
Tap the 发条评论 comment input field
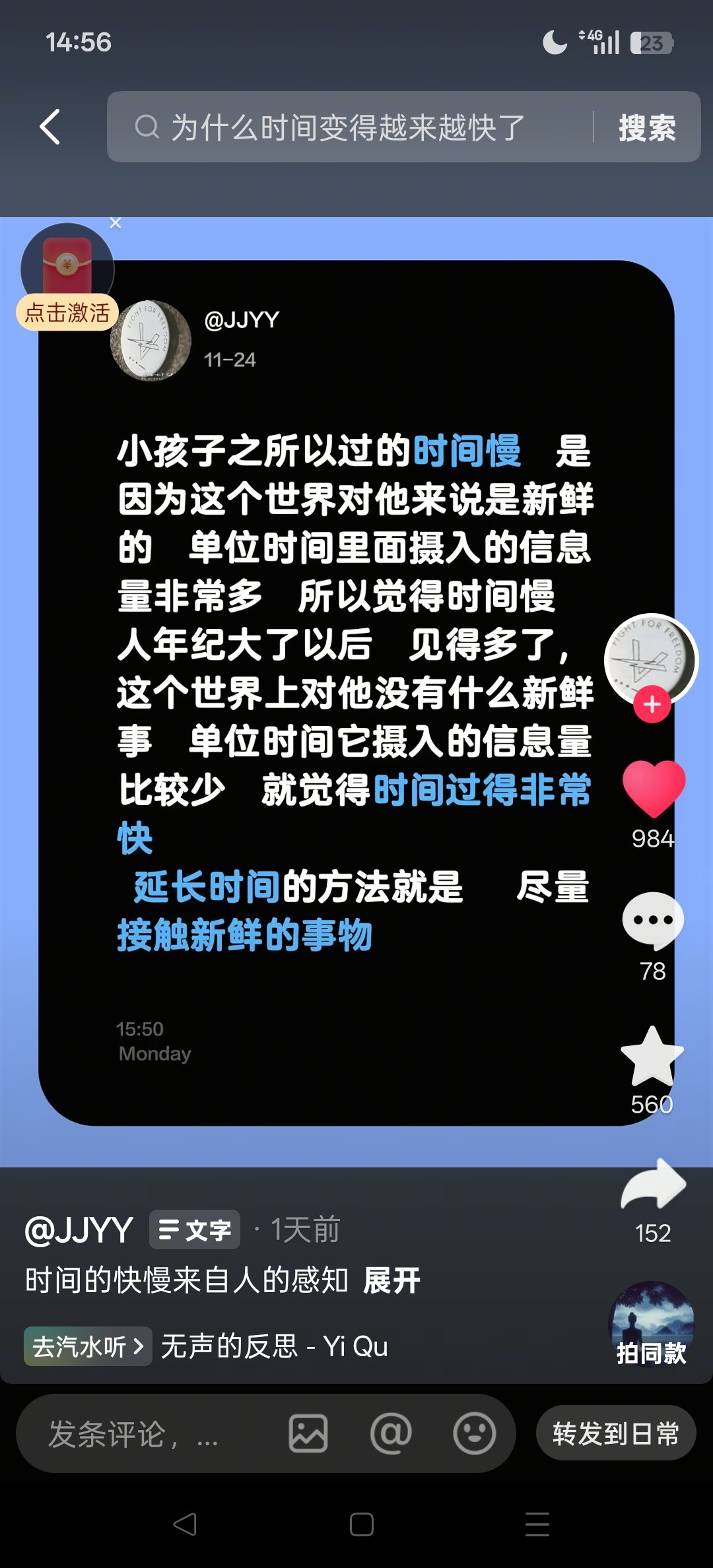[x=132, y=1433]
